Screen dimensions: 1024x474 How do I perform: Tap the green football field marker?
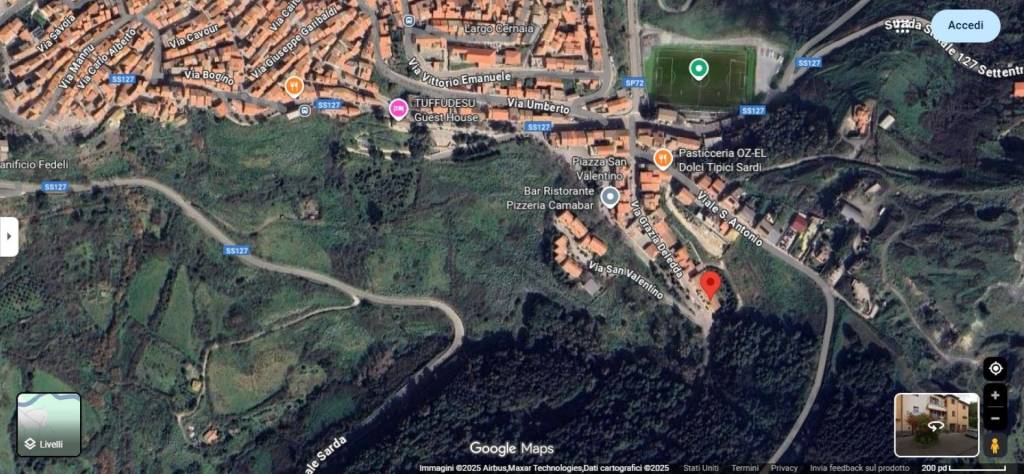click(698, 69)
